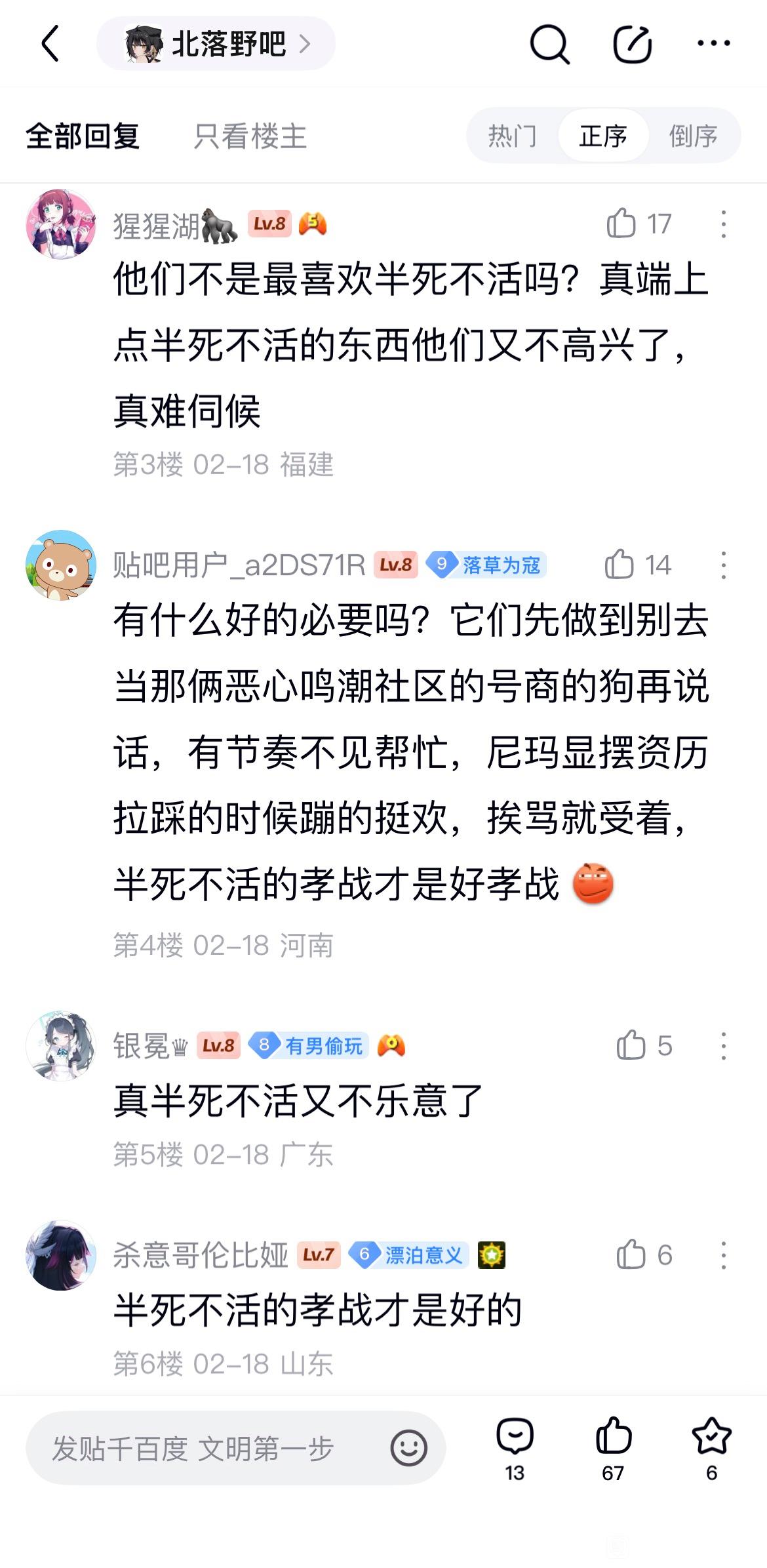Select the 正序 sort option
Screen dimensions: 767x1568
(x=603, y=136)
